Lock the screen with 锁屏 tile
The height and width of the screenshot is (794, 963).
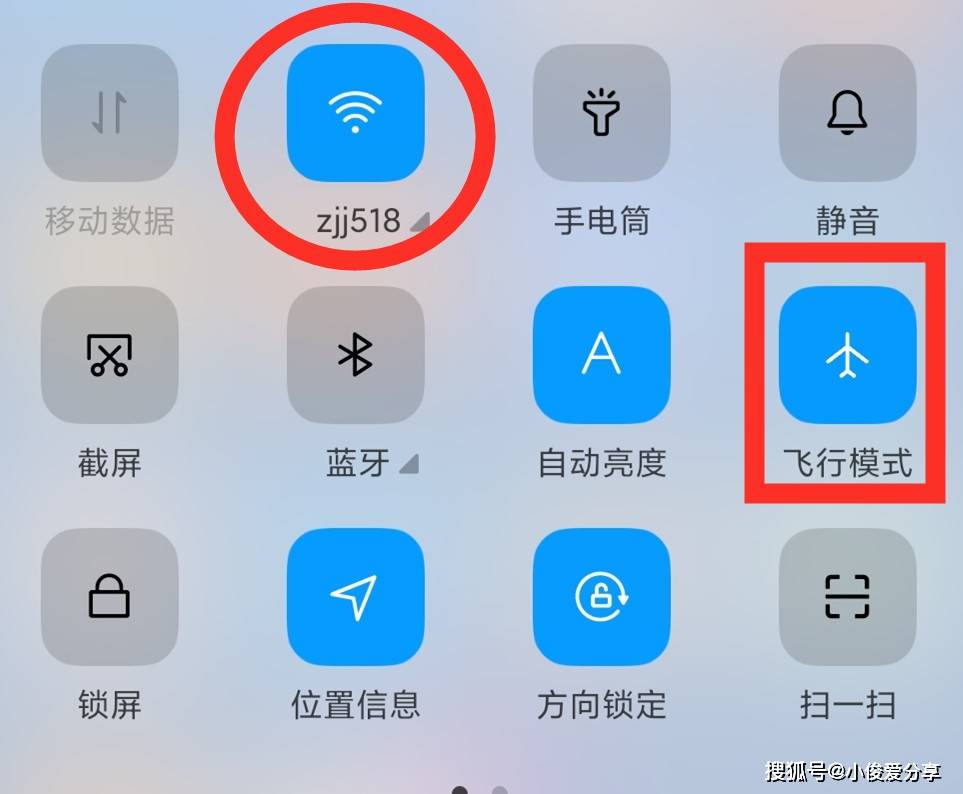pyautogui.click(x=109, y=597)
